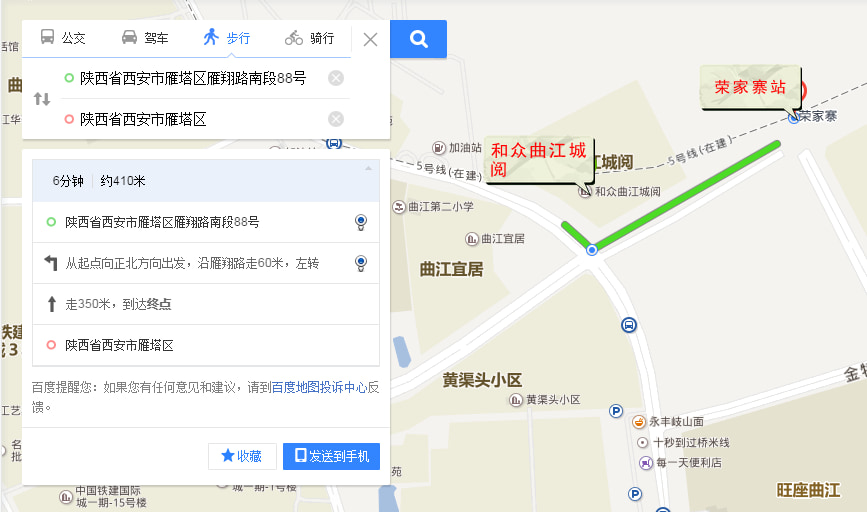Image resolution: width=867 pixels, height=512 pixels.
Task: Open the 荣家寨站 map label
Action: [750, 88]
